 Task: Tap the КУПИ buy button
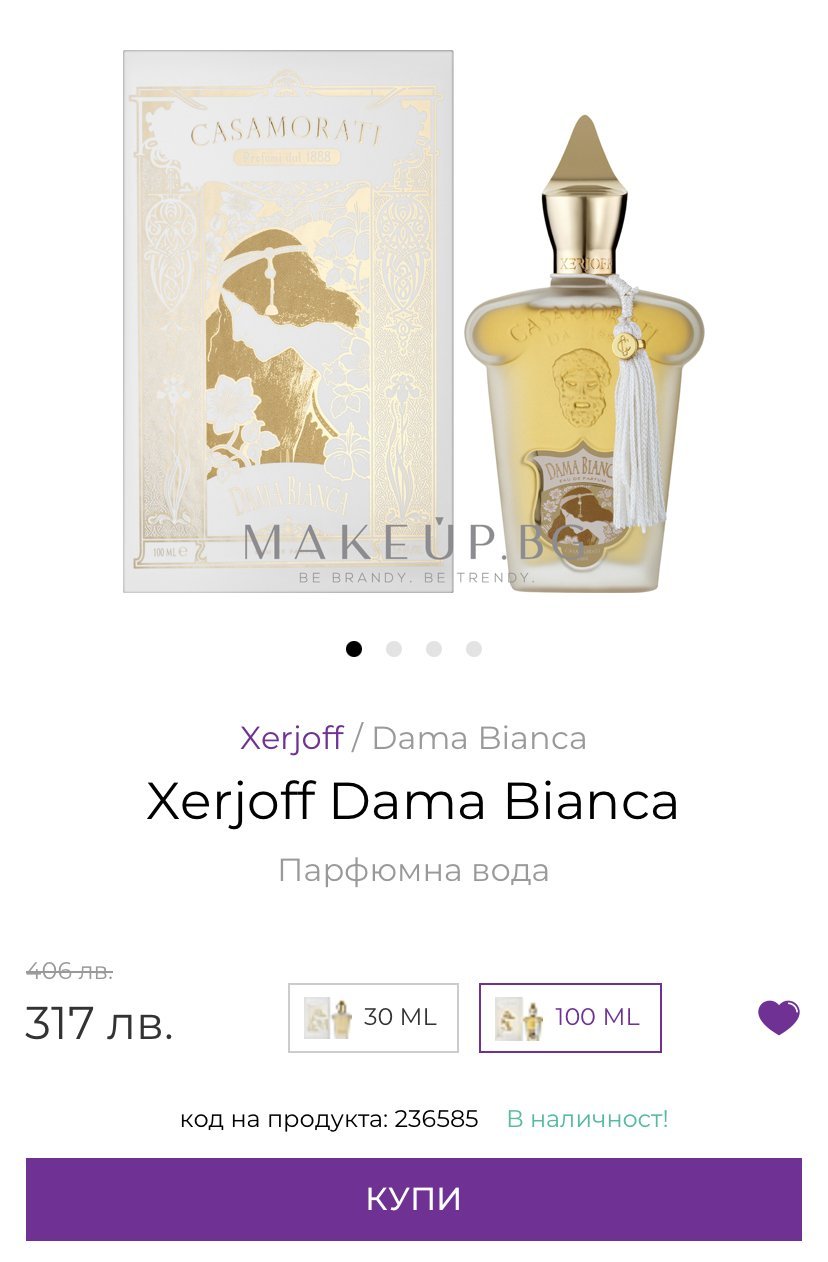(413, 1199)
